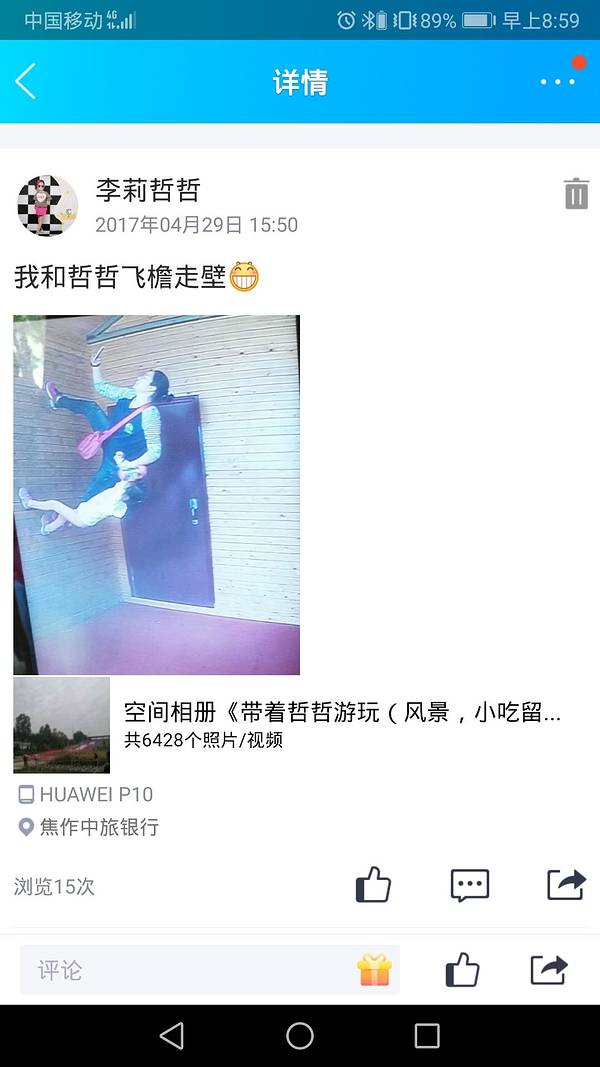Screen dimensions: 600x1067
Task: Return to the home screen via system button
Action: [300, 1036]
